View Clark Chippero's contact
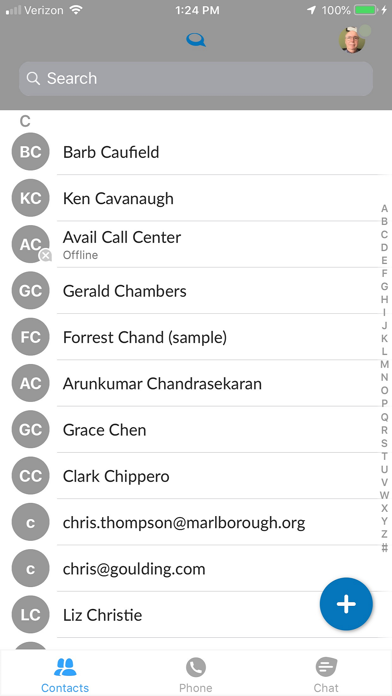 (x=196, y=476)
